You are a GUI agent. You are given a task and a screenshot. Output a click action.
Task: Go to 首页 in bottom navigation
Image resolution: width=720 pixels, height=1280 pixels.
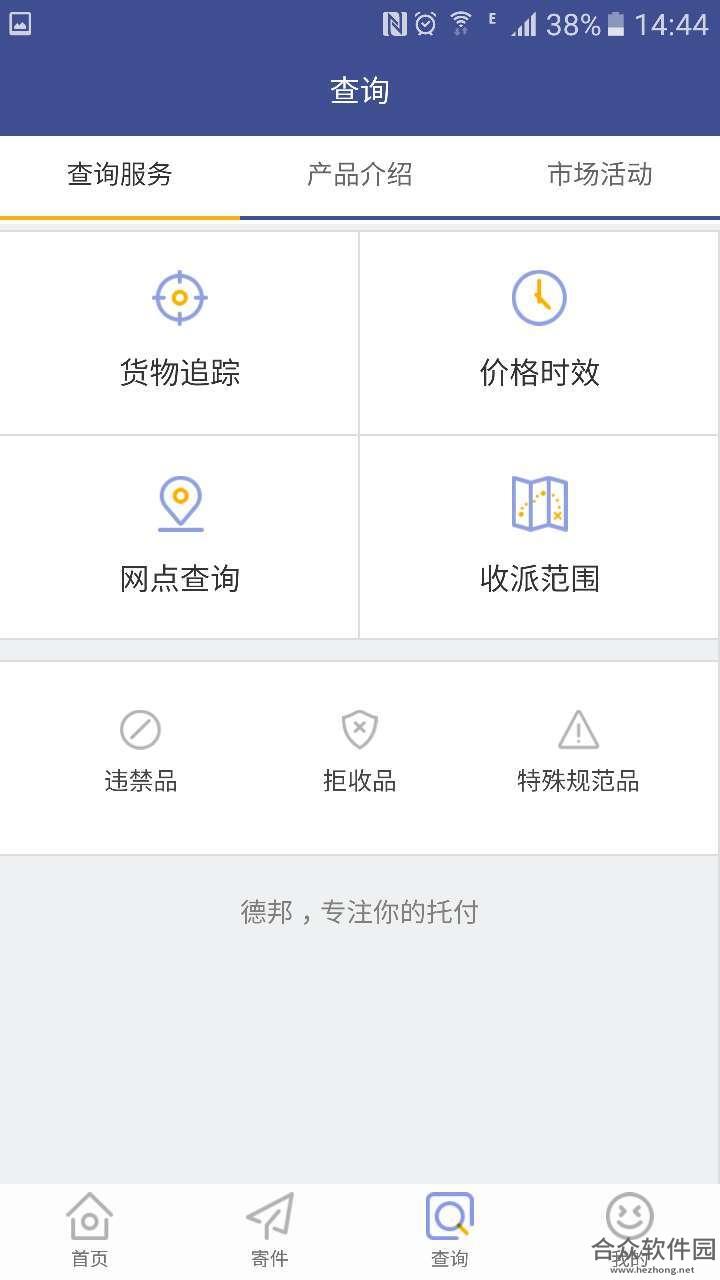click(x=90, y=1230)
